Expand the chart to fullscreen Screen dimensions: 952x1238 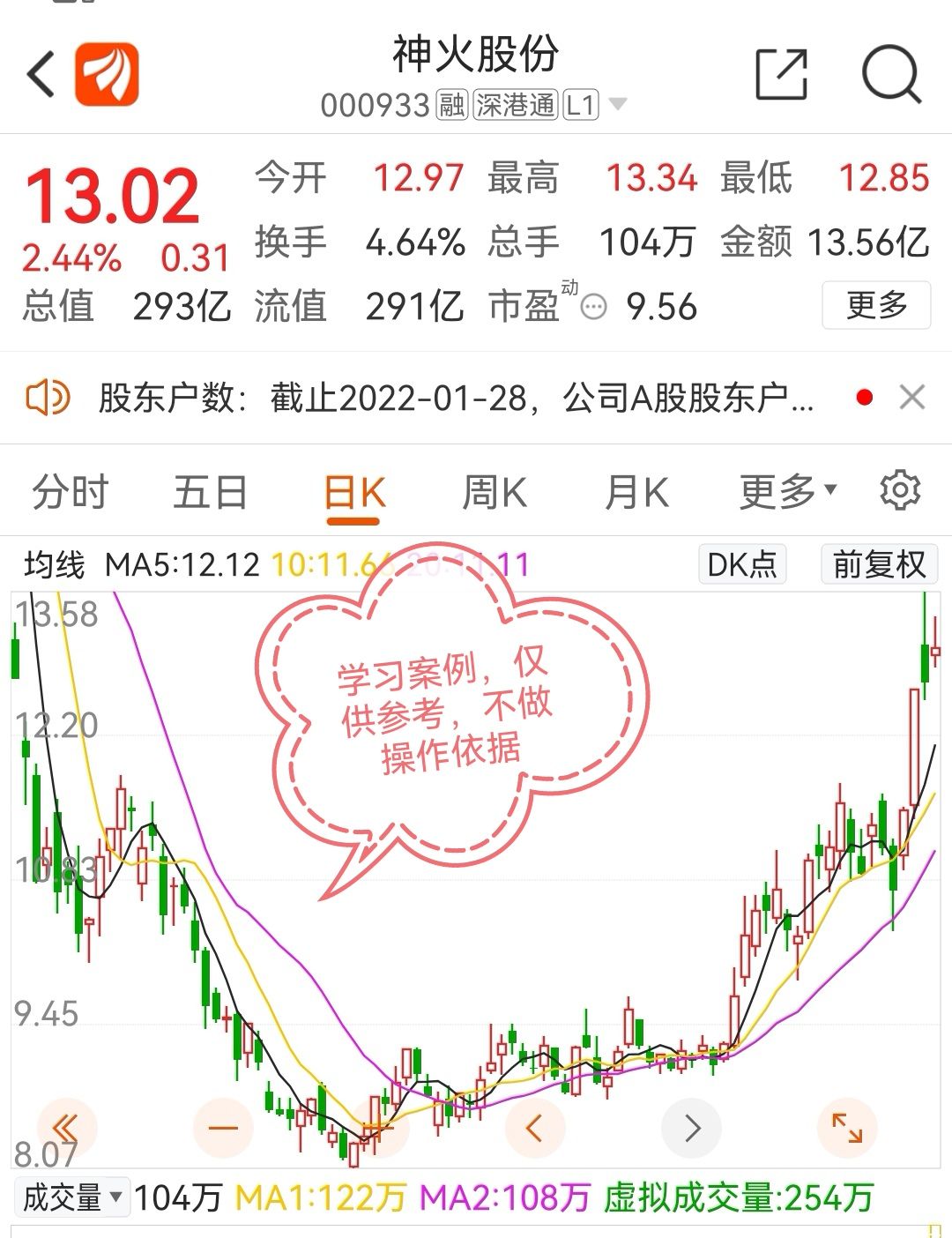tap(847, 1128)
